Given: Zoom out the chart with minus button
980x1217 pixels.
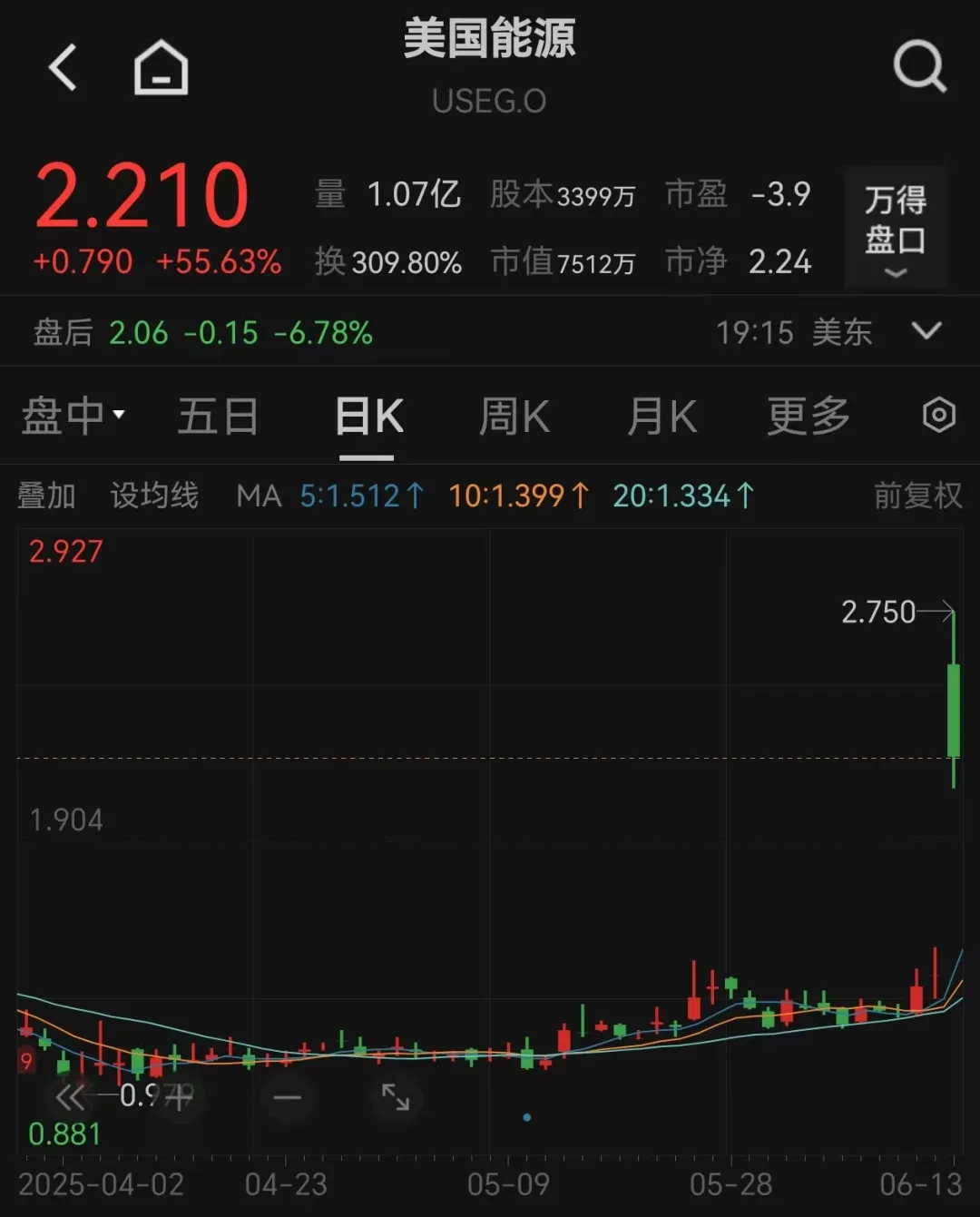Looking at the screenshot, I should click(287, 1097).
